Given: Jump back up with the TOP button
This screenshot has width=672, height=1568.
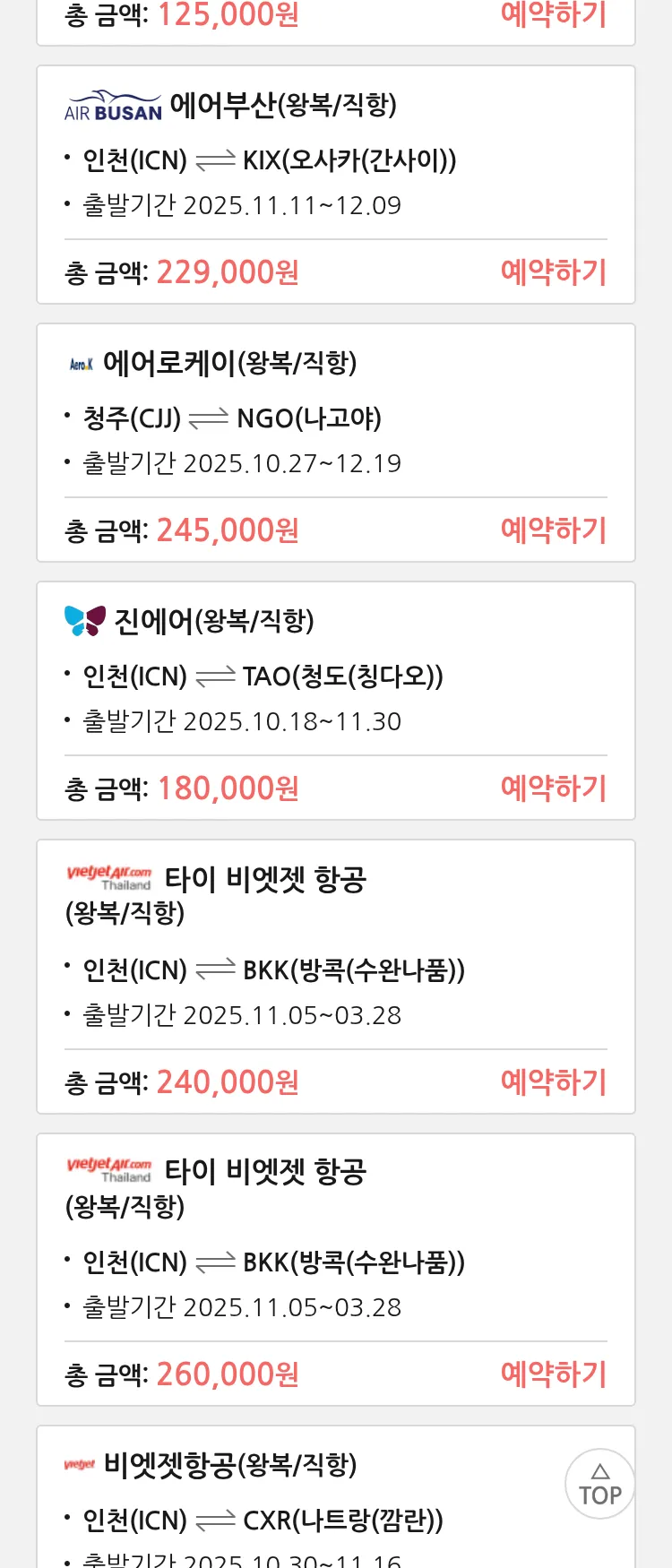Looking at the screenshot, I should click(599, 1484).
